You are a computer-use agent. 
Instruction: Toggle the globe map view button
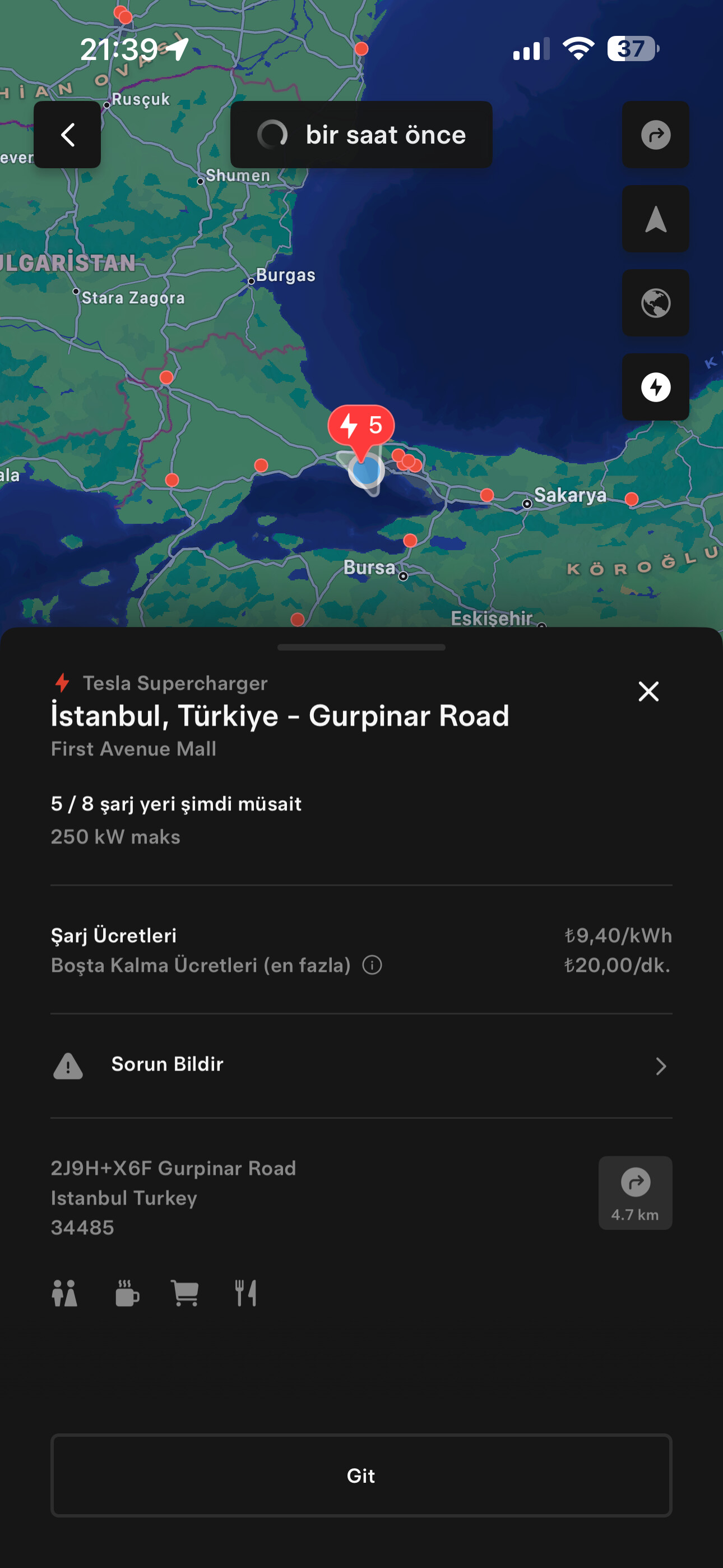[655, 303]
